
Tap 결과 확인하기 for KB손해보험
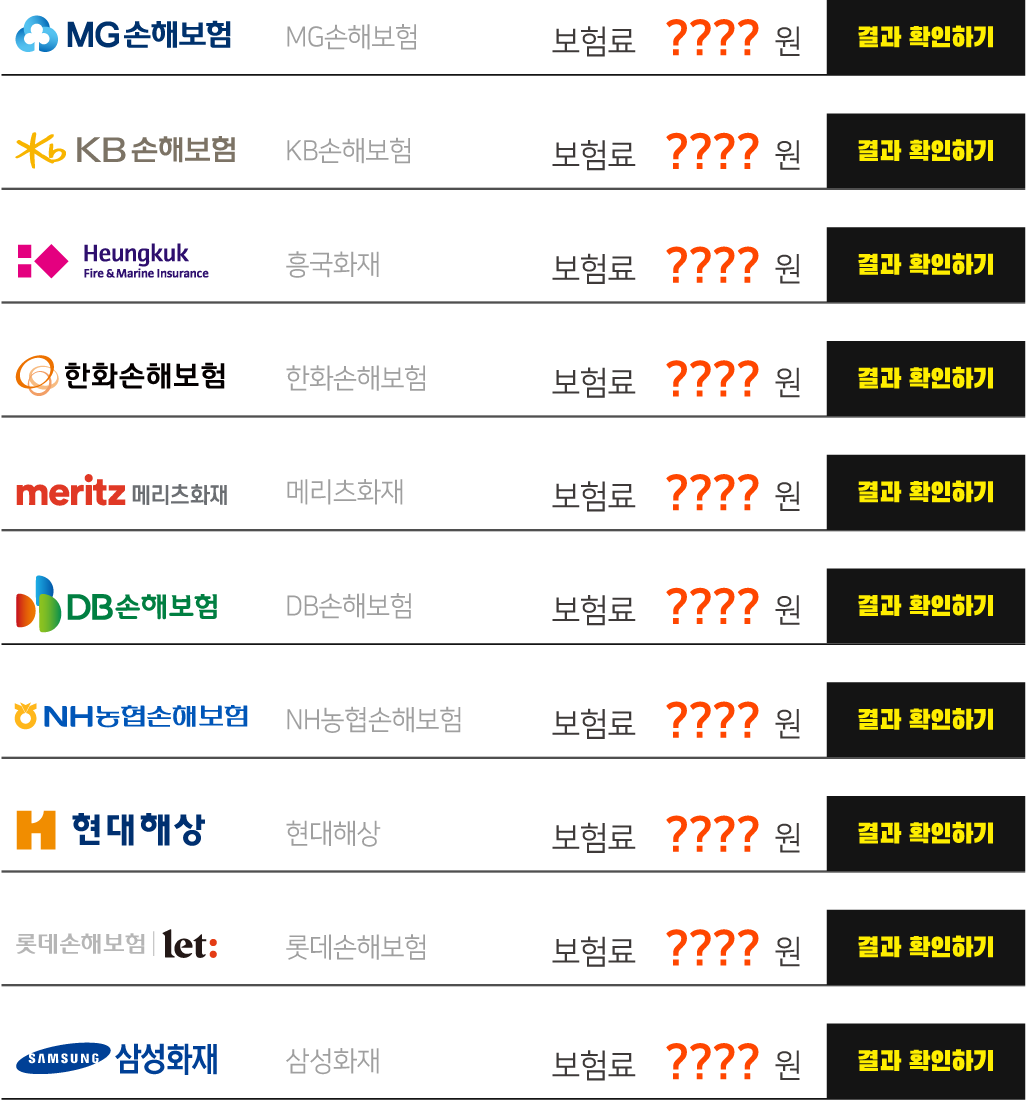925,151
